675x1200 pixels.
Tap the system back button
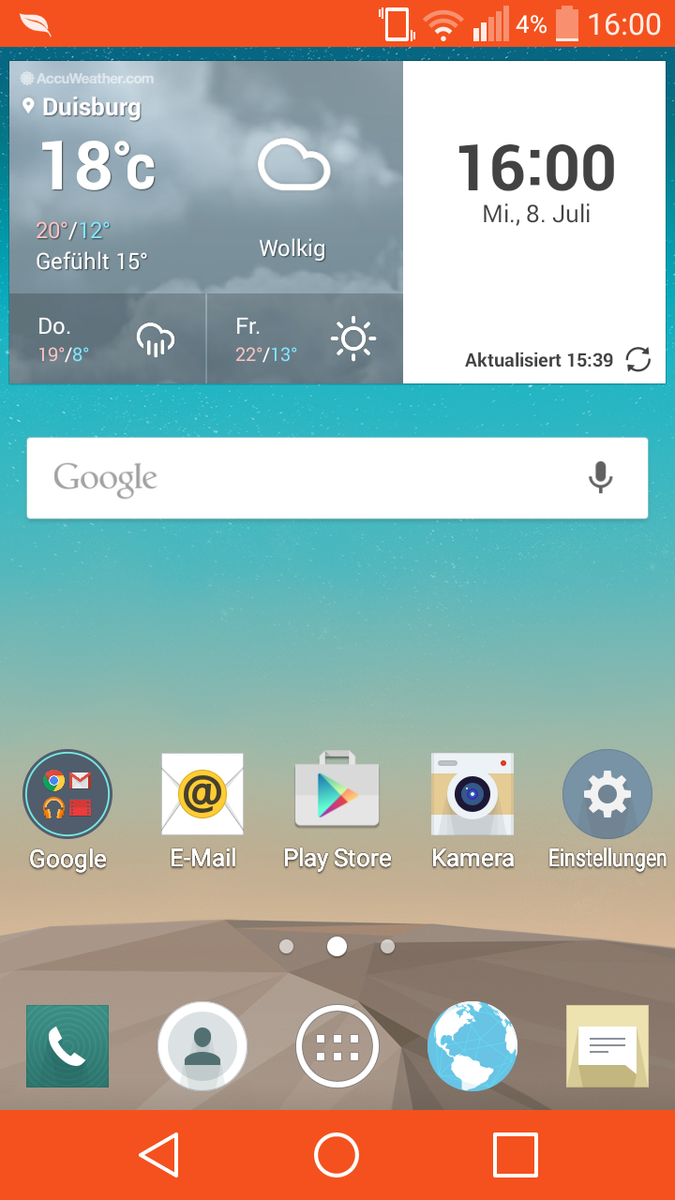(x=159, y=1155)
